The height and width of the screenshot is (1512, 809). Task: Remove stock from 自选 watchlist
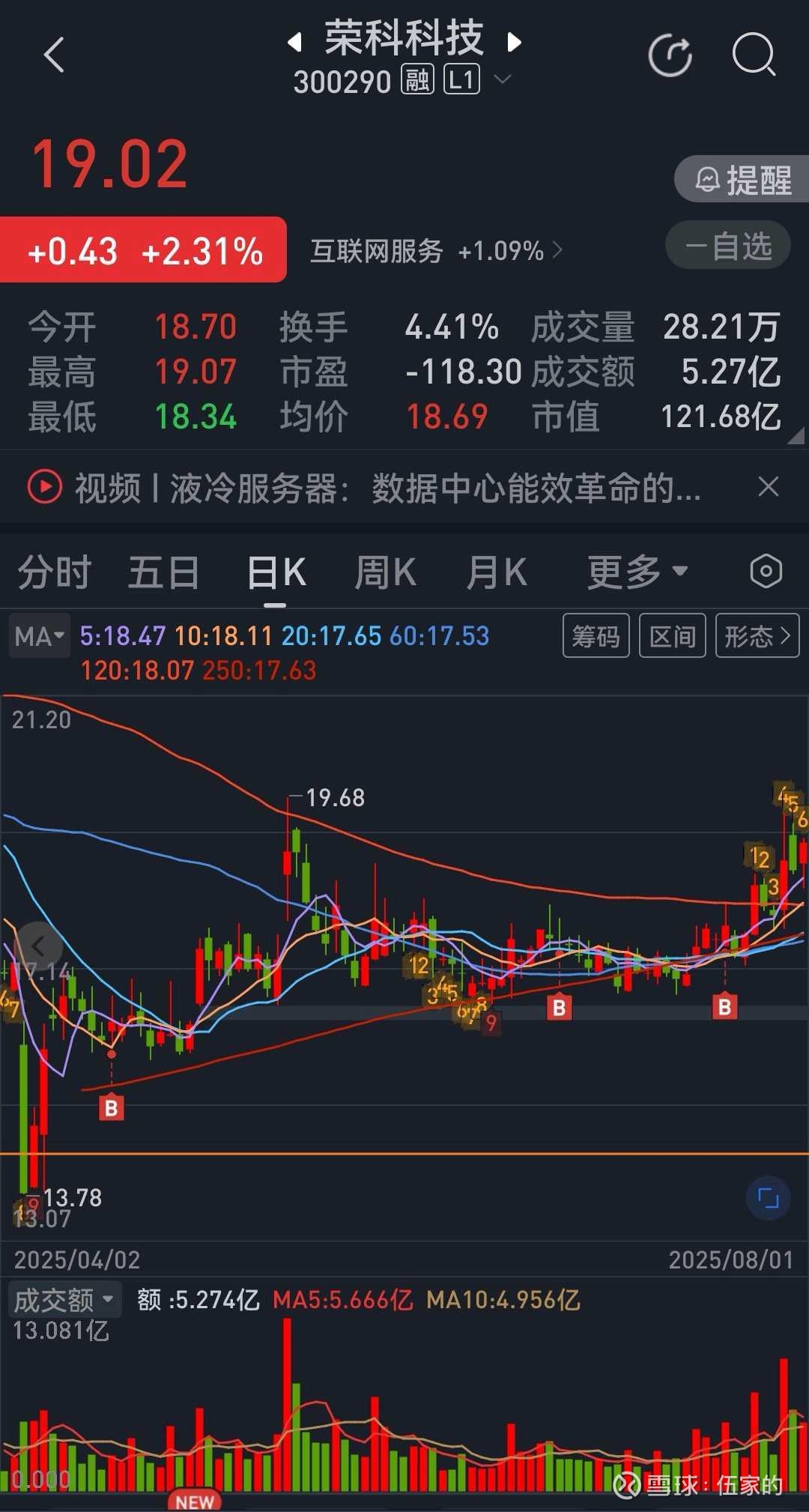728,245
